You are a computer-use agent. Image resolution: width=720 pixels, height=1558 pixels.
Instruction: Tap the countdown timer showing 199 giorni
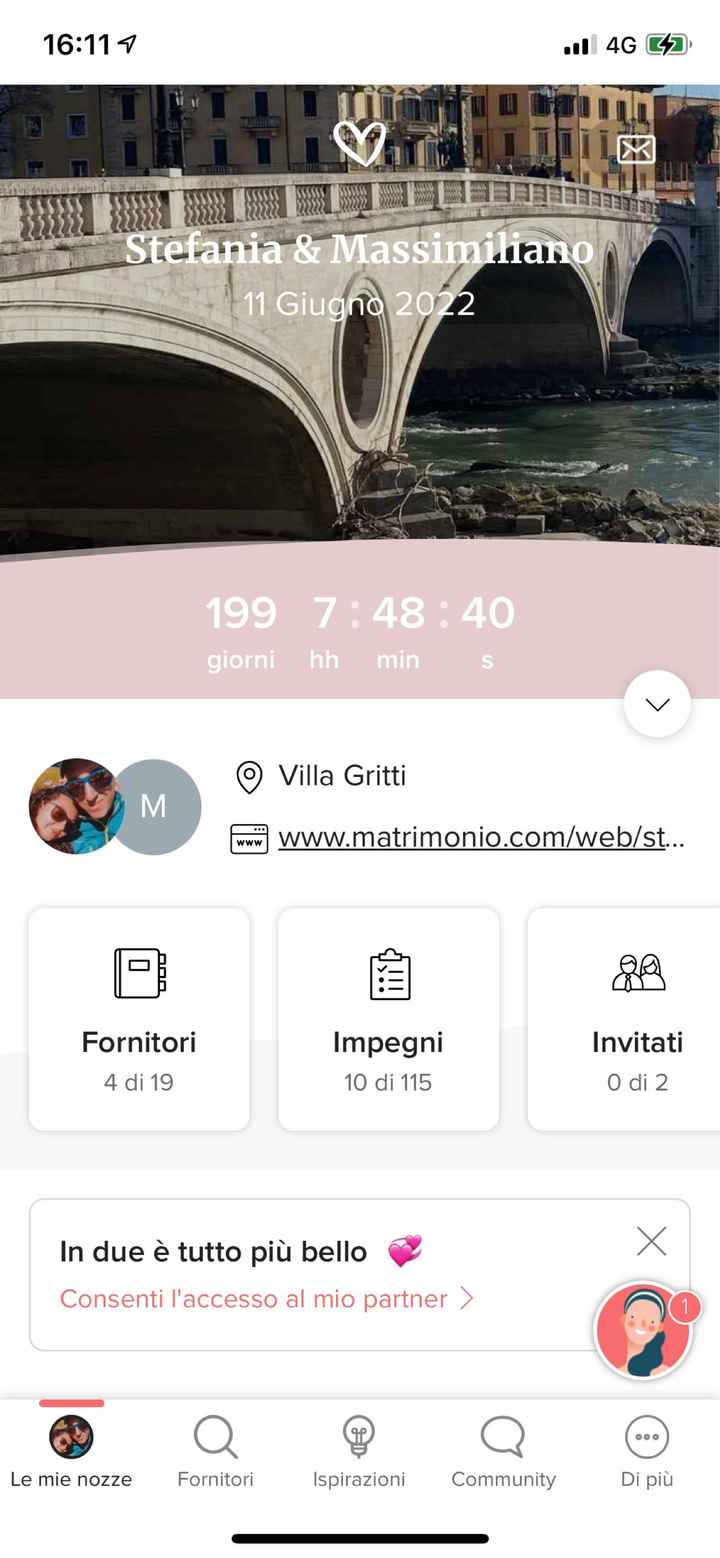(240, 614)
